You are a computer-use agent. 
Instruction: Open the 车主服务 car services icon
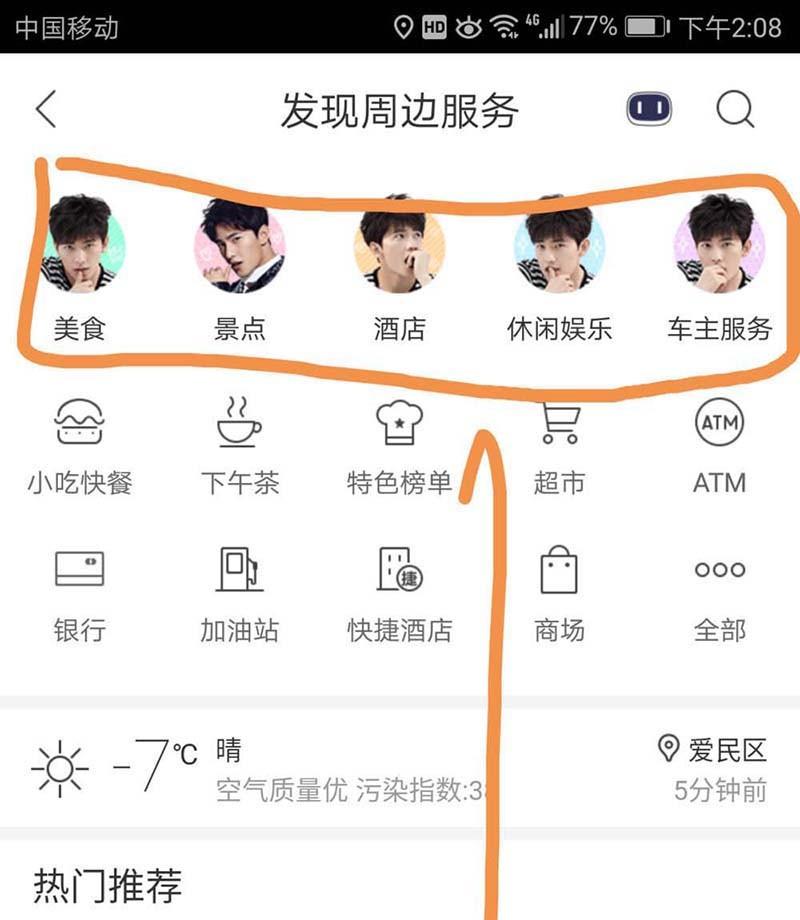718,253
